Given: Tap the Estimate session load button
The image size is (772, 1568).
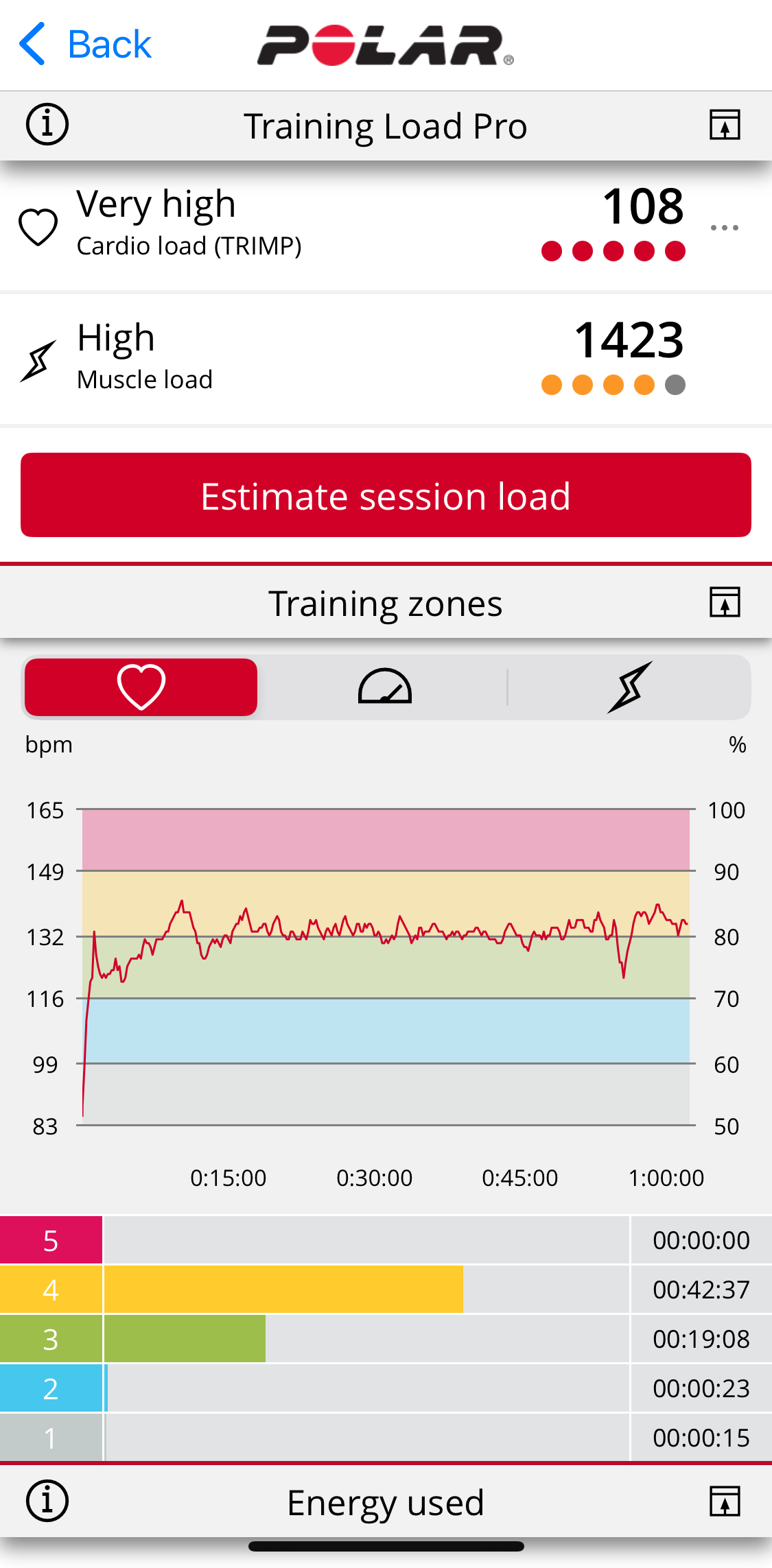Looking at the screenshot, I should tap(386, 495).
